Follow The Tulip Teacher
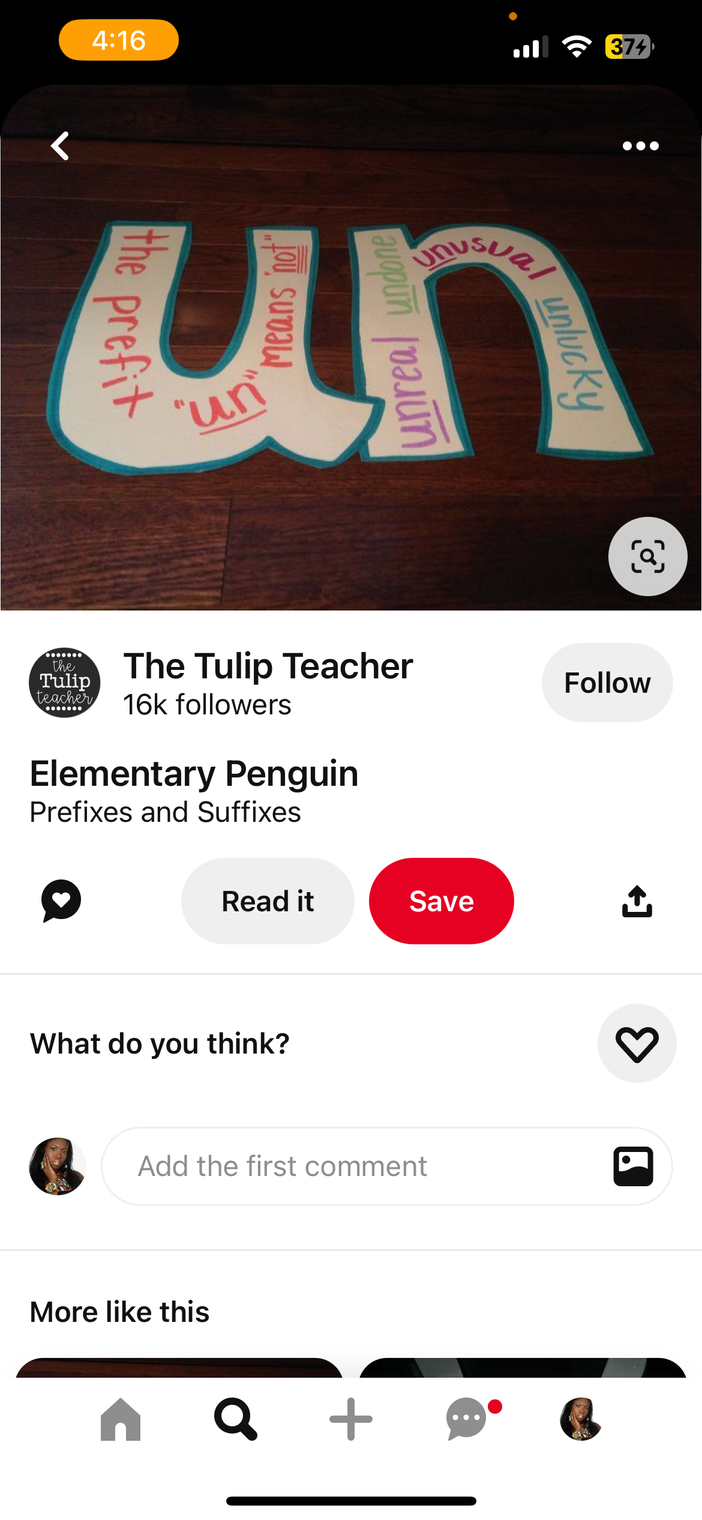The width and height of the screenshot is (702, 1520). (607, 683)
